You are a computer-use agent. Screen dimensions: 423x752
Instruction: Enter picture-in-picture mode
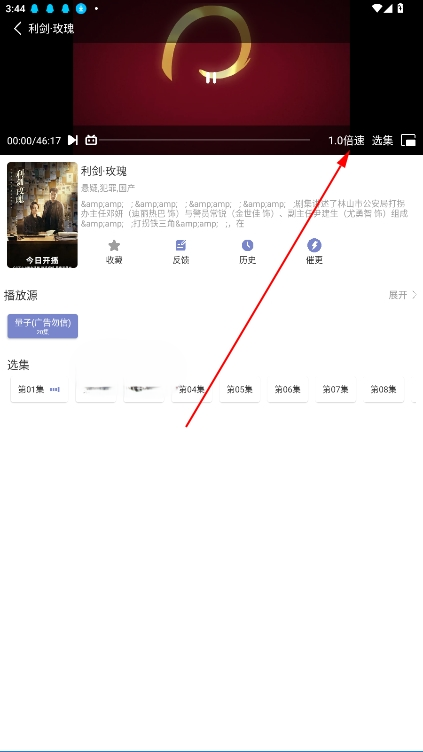pyautogui.click(x=408, y=140)
